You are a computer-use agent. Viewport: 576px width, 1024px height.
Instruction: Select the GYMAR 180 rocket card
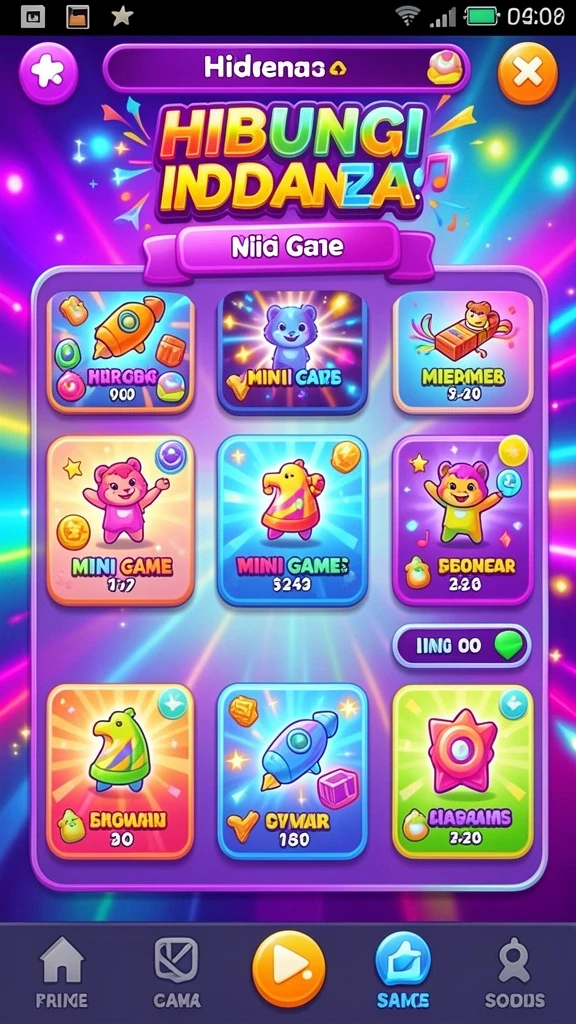(x=292, y=771)
